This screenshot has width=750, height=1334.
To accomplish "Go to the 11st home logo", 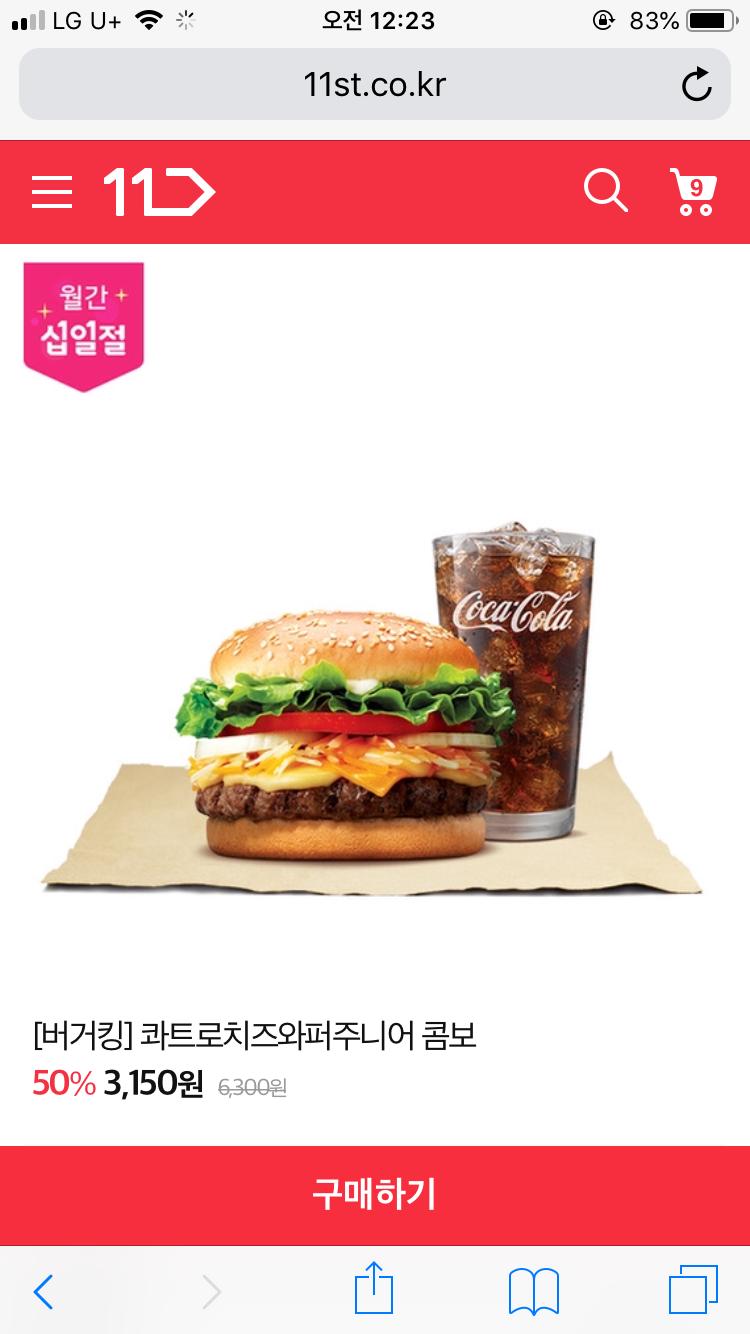I will tap(159, 192).
